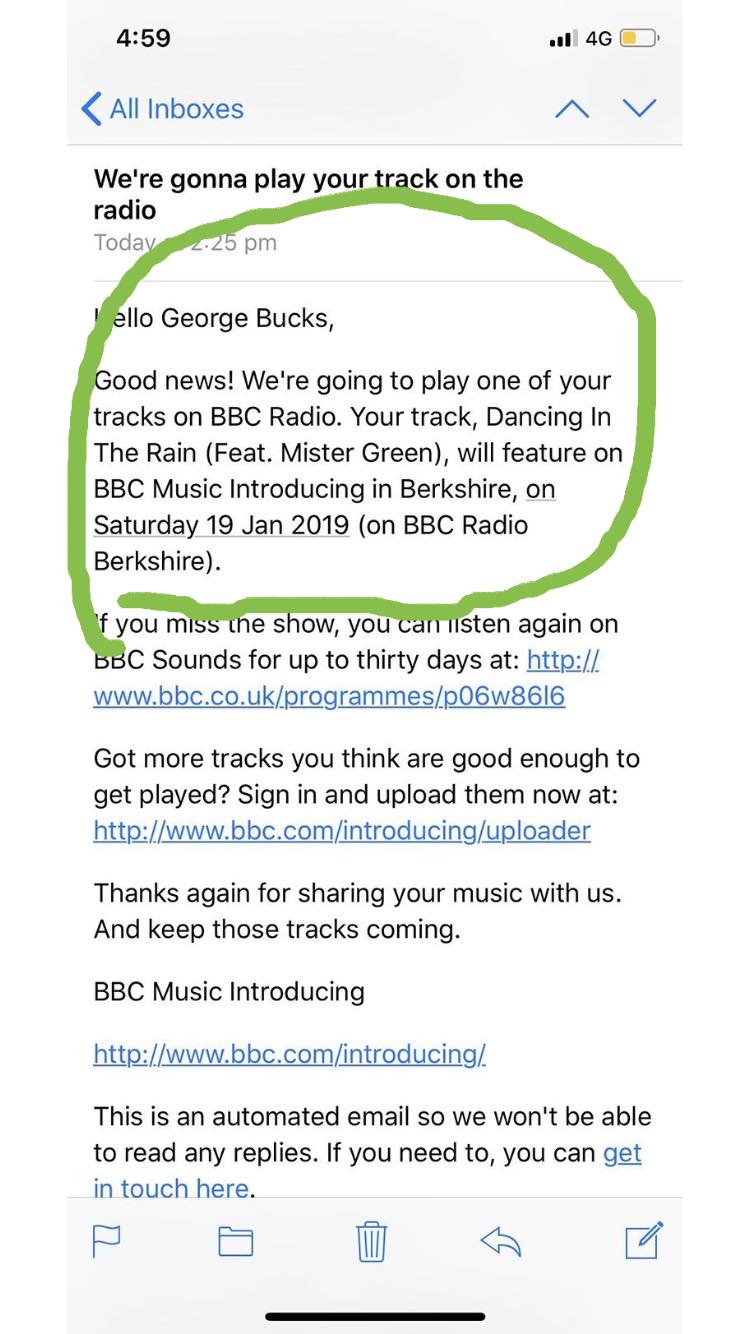This screenshot has height=1334, width=750.
Task: Flag this email
Action: pyautogui.click(x=107, y=1241)
